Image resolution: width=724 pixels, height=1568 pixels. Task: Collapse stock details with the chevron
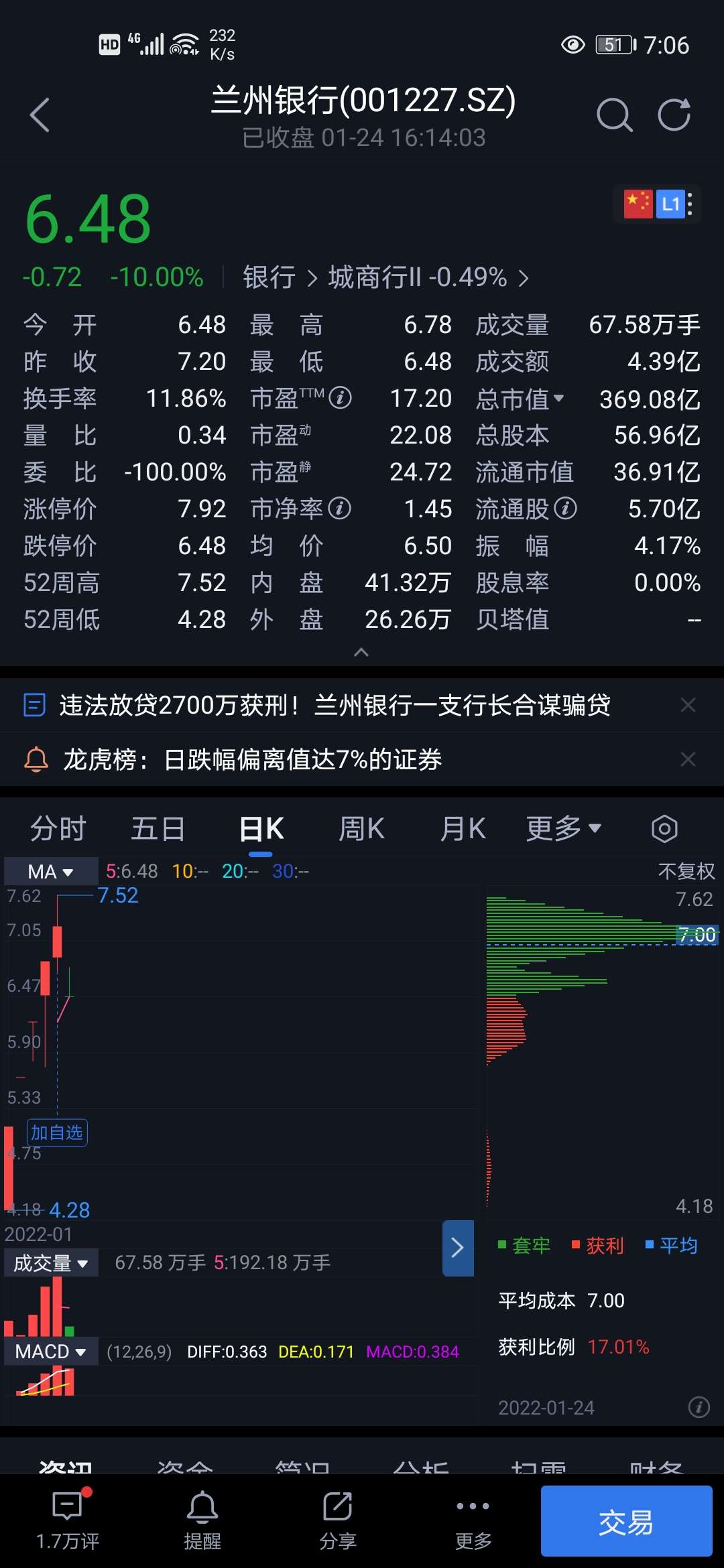point(361,652)
